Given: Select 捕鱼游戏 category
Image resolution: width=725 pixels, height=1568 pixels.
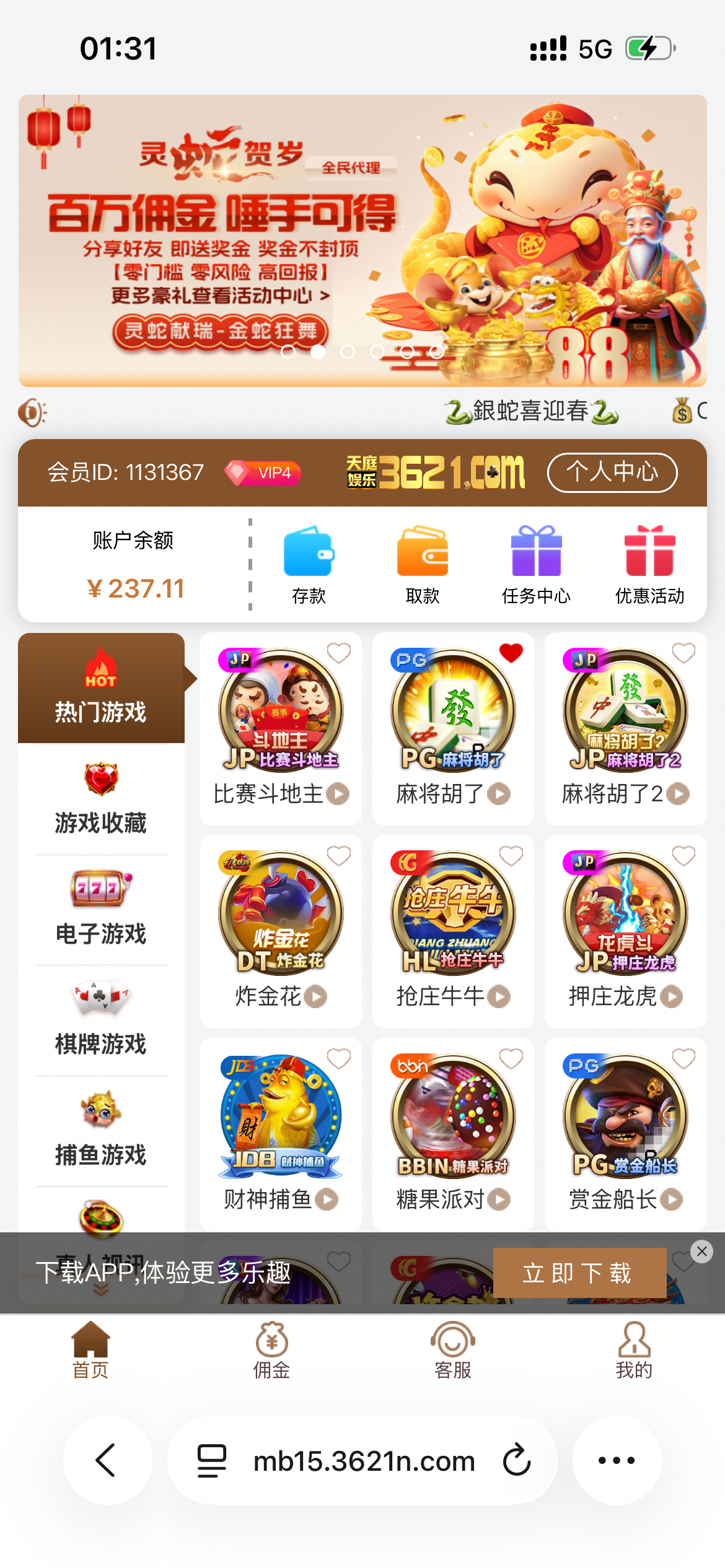Looking at the screenshot, I should 101,1130.
